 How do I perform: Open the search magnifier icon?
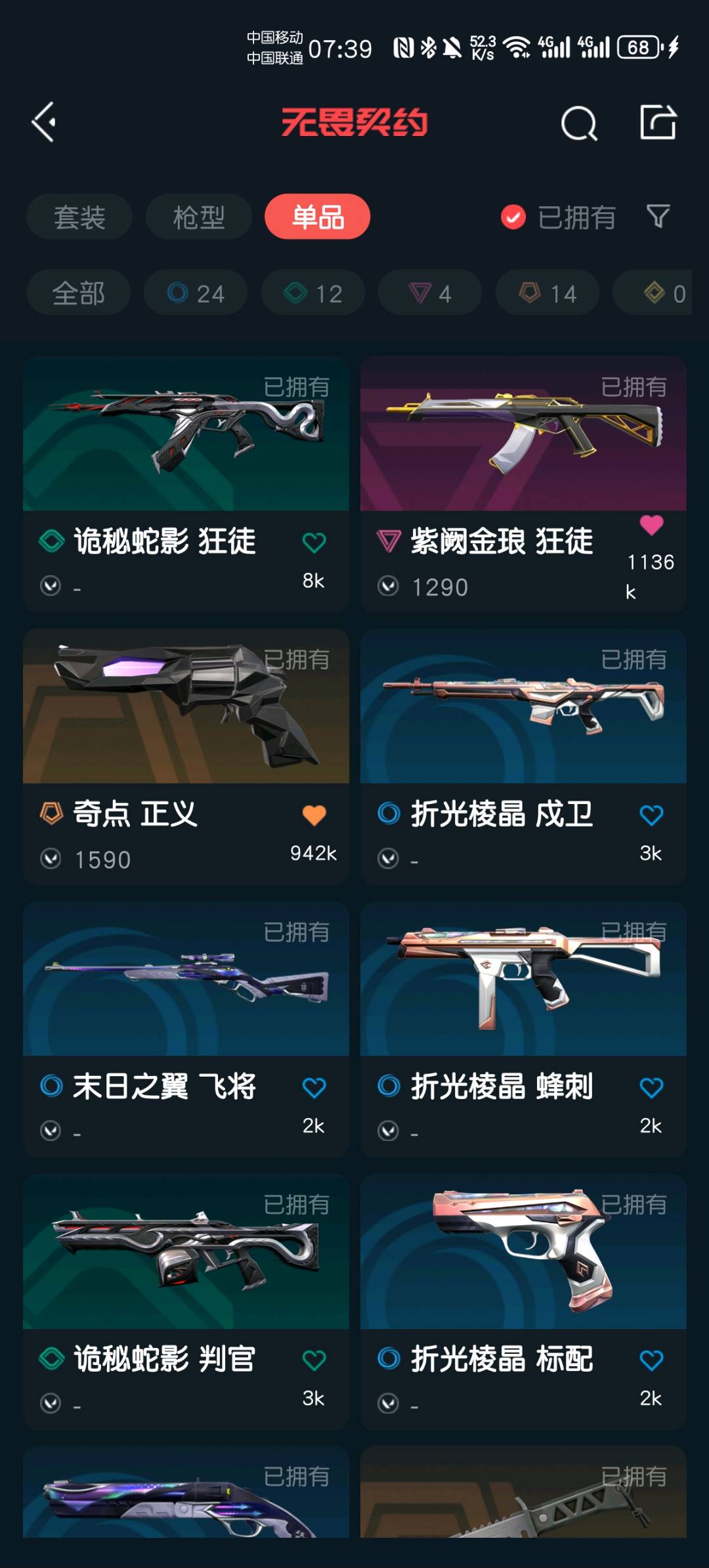pos(578,123)
